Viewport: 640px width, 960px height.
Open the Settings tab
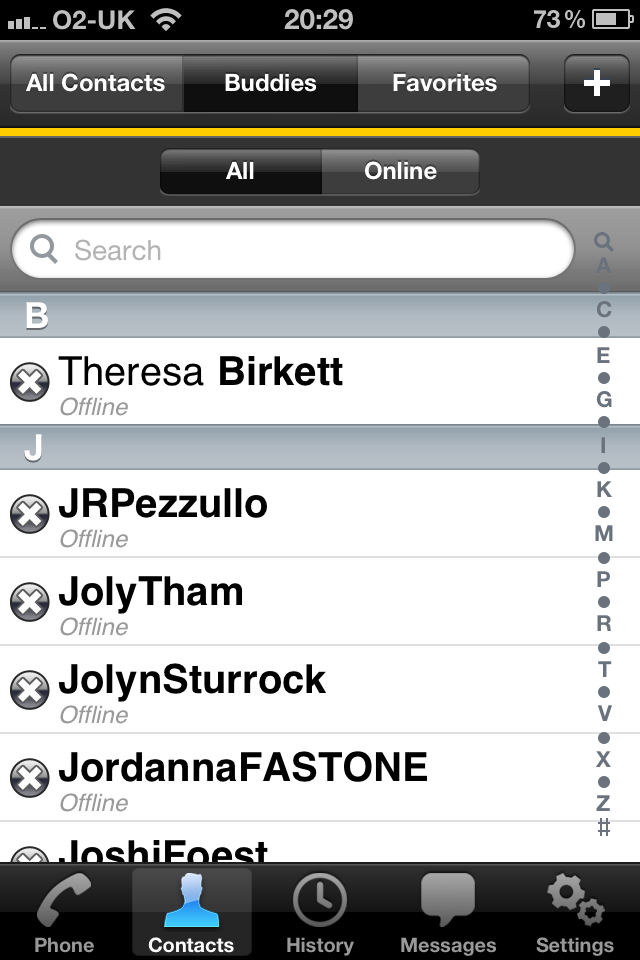click(575, 913)
